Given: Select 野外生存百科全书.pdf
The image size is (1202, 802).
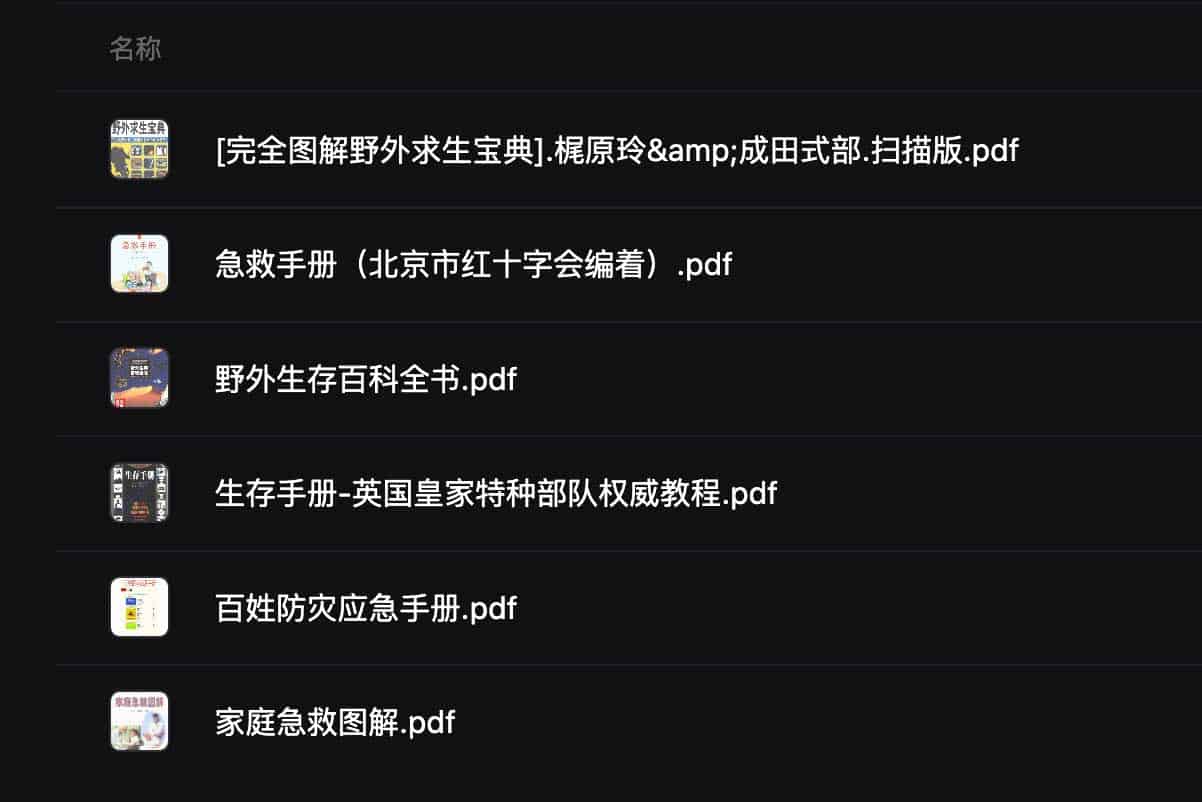Looking at the screenshot, I should 365,379.
